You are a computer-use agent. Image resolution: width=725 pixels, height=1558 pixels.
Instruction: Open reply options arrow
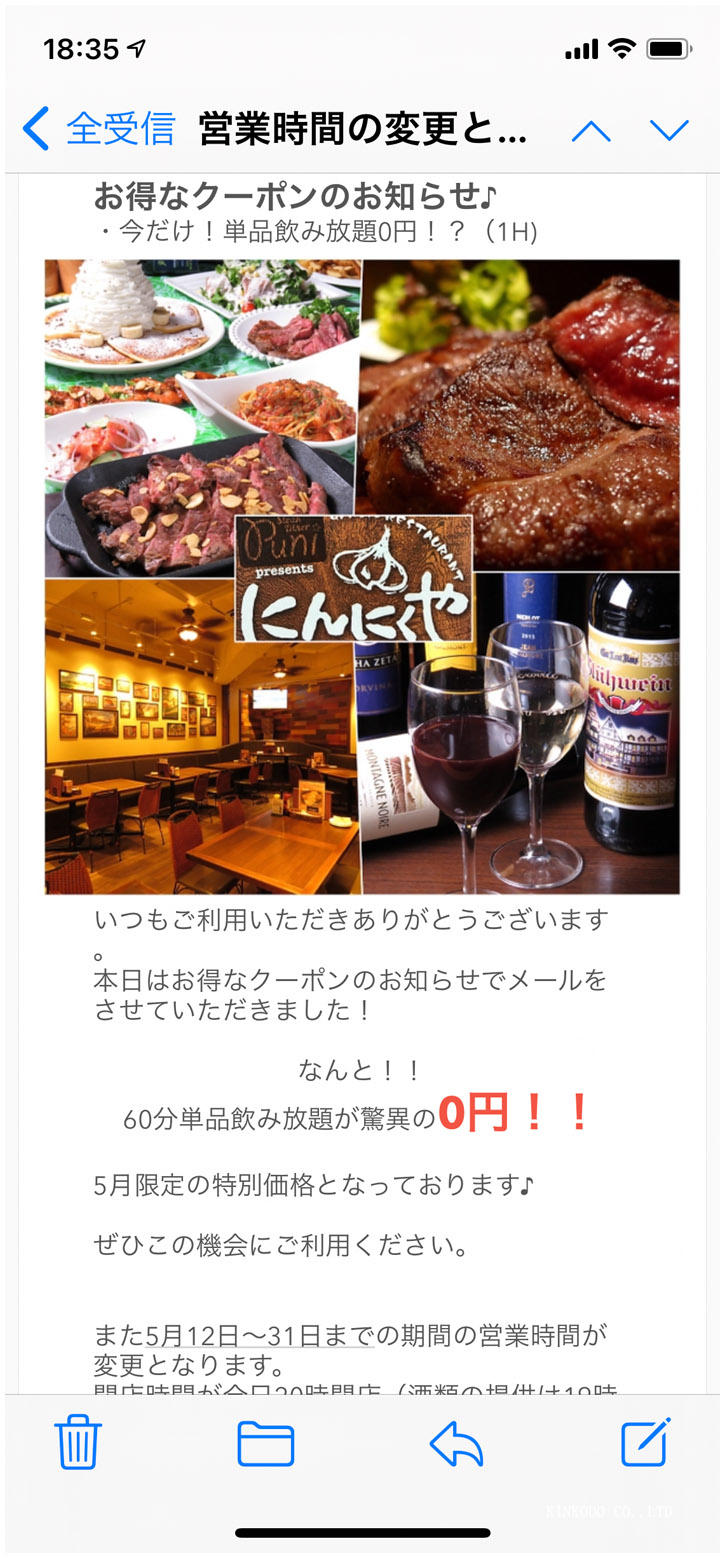coord(456,1444)
